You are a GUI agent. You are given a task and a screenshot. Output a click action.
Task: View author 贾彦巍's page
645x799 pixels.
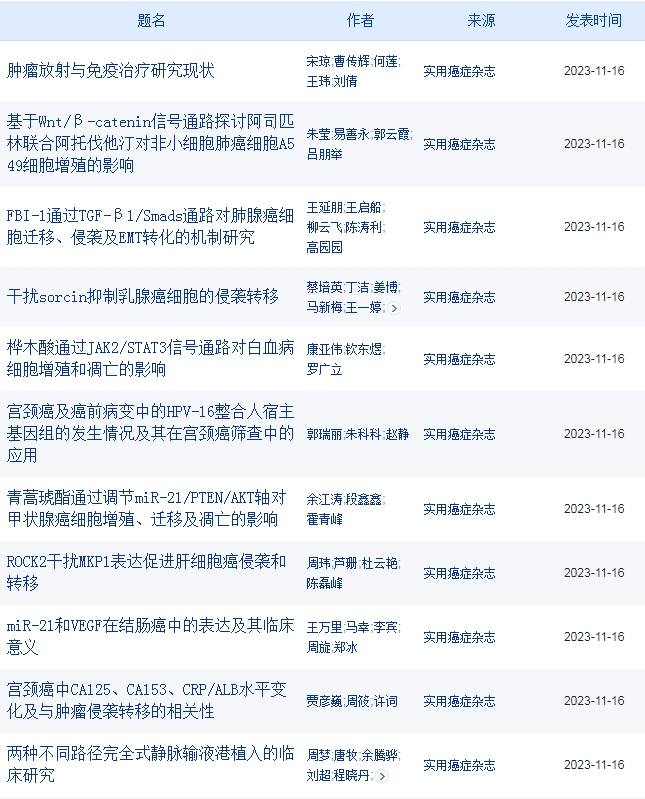pos(323,701)
